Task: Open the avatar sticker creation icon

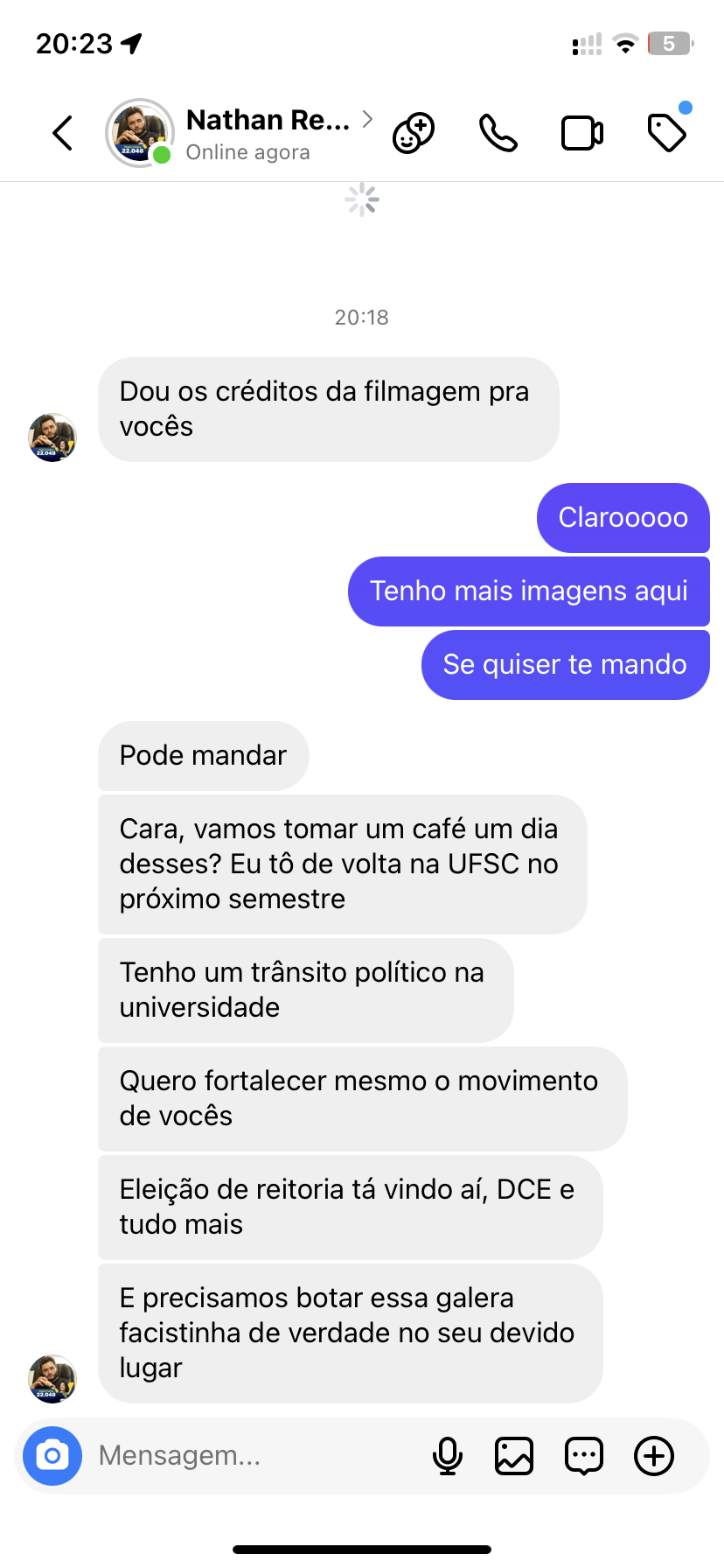Action: (x=414, y=133)
